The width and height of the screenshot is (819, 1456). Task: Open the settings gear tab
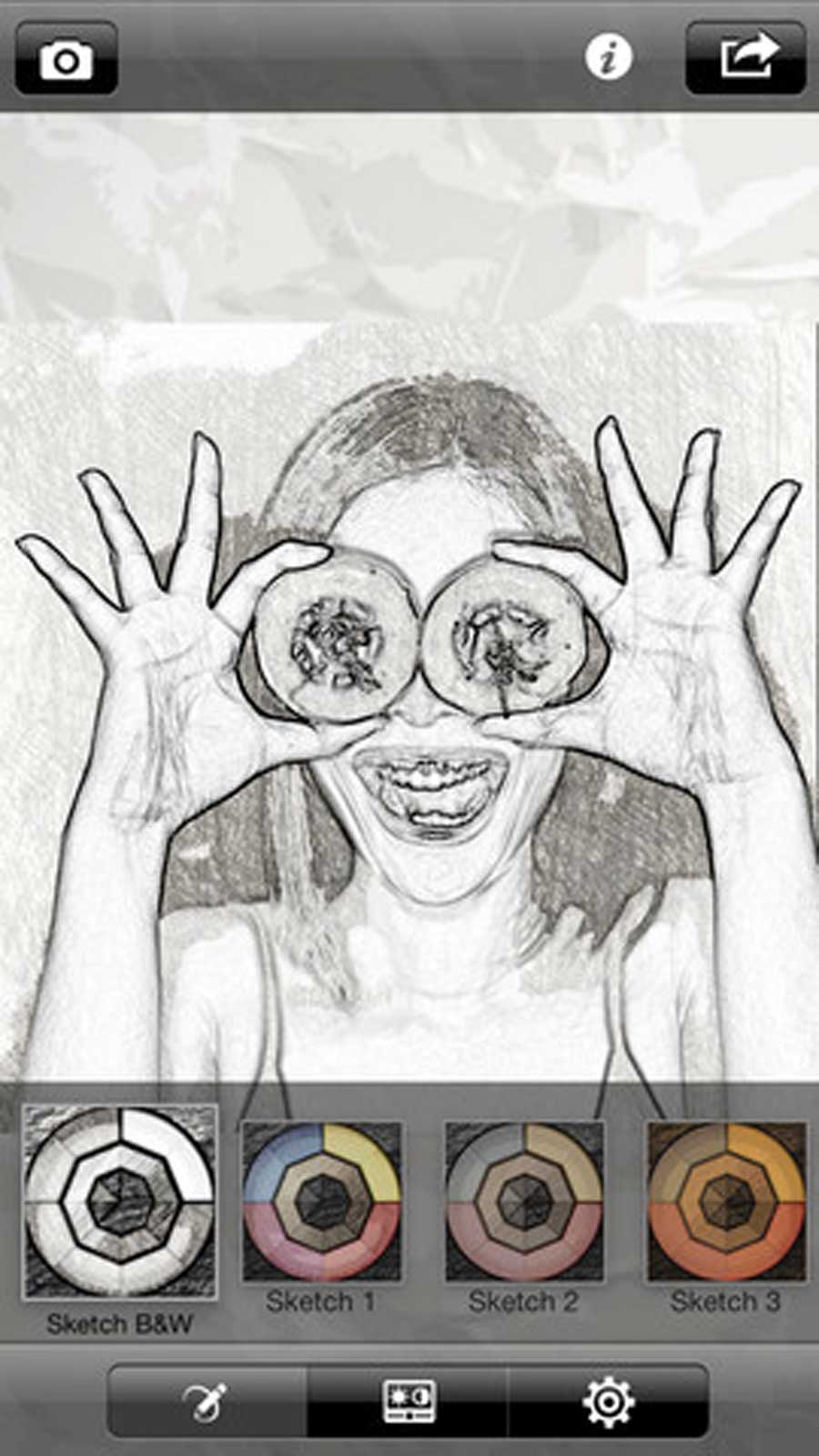[x=608, y=1400]
